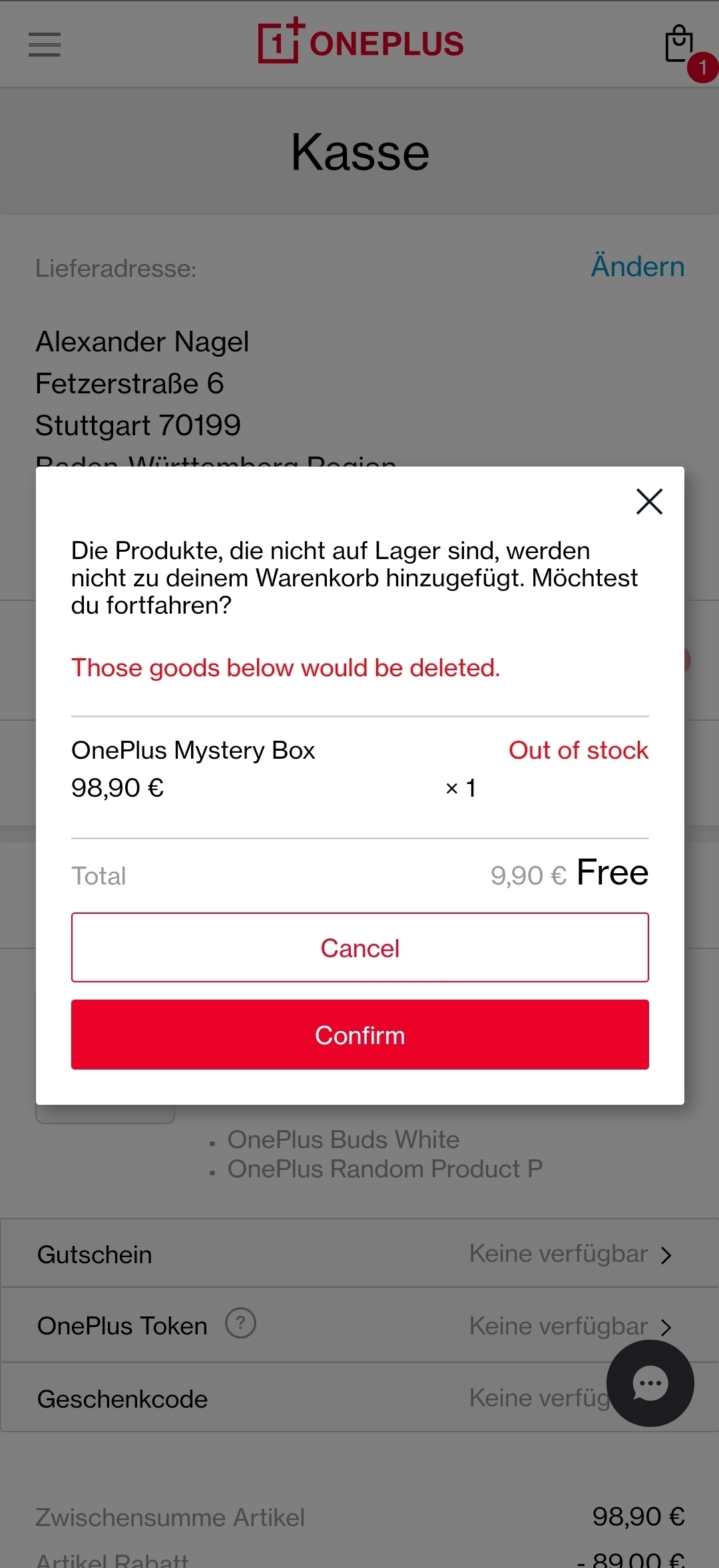Show OnePlus Token help info
The height and width of the screenshot is (1568, 719).
pos(240,1323)
